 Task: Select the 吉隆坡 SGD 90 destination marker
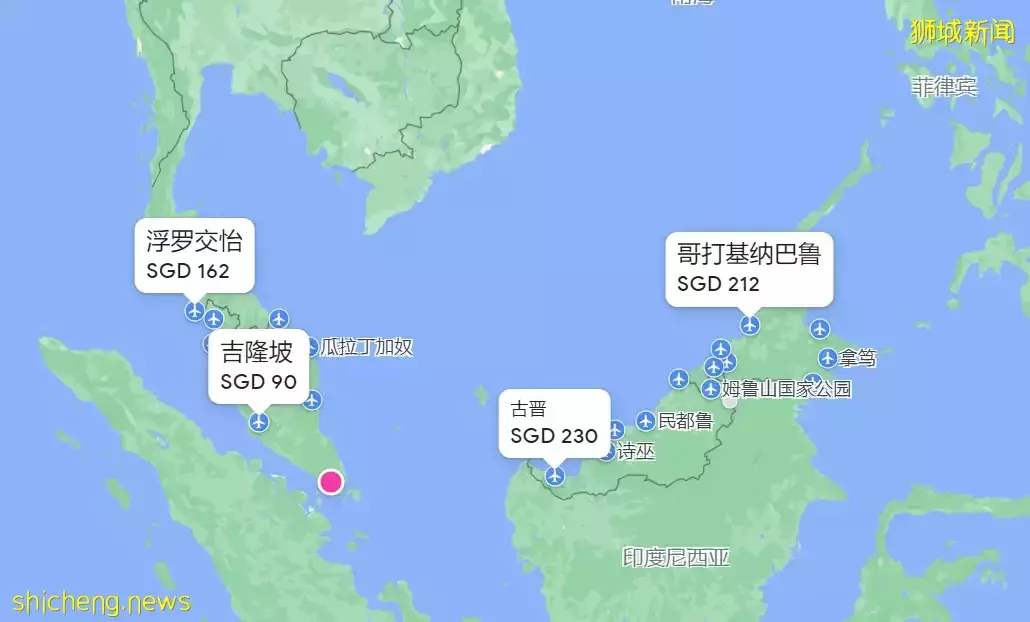pyautogui.click(x=258, y=368)
